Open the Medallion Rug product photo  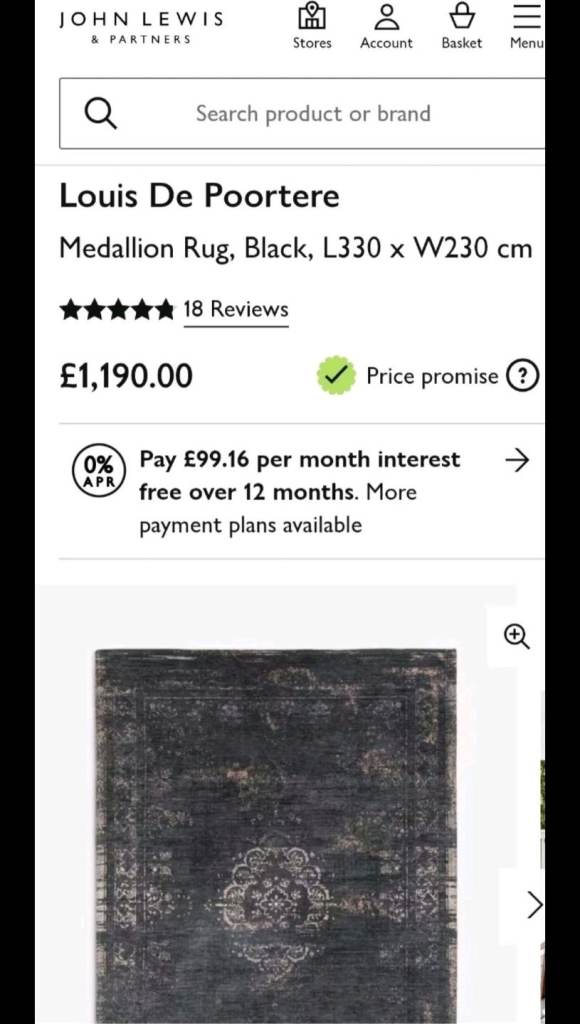[x=276, y=836]
